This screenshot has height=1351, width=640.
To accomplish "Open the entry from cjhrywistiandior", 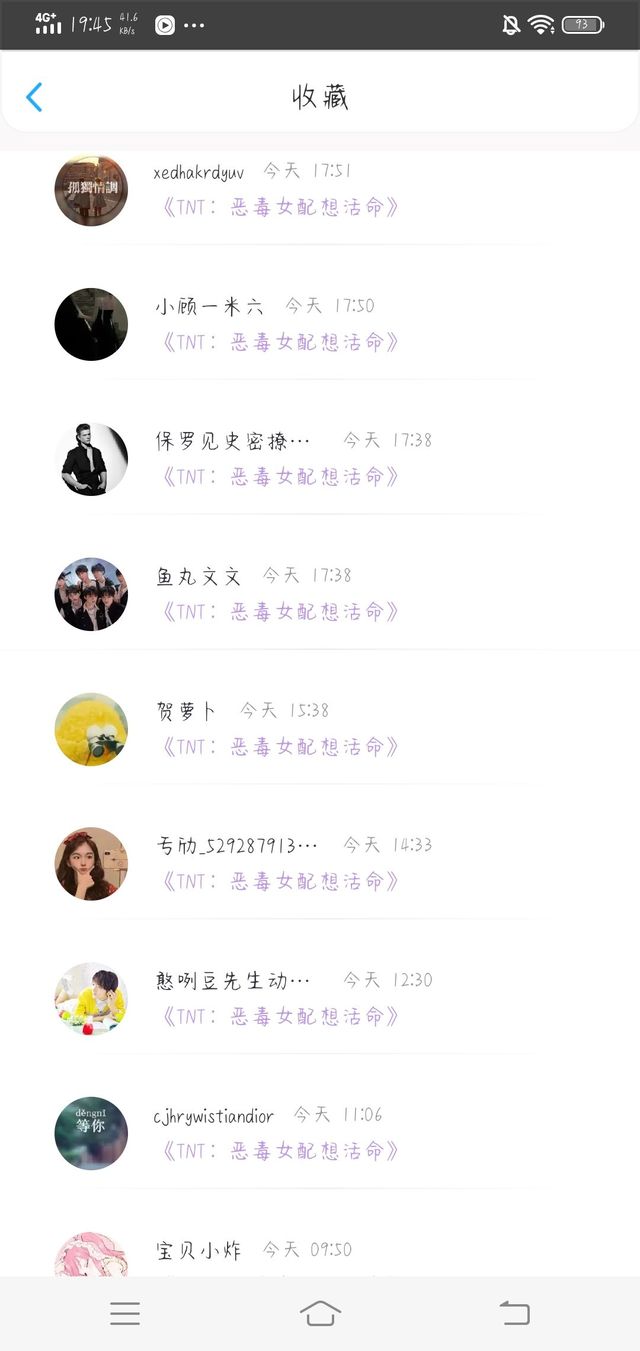I will coord(320,1134).
